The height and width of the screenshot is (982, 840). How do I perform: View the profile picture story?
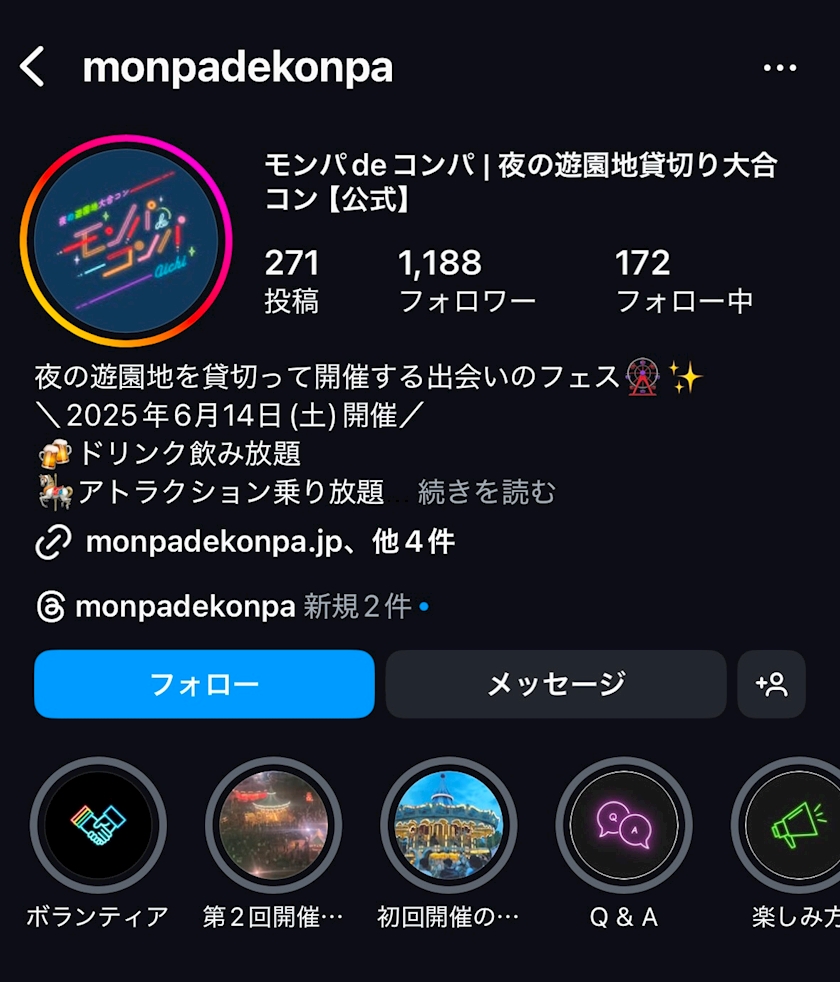(x=126, y=241)
